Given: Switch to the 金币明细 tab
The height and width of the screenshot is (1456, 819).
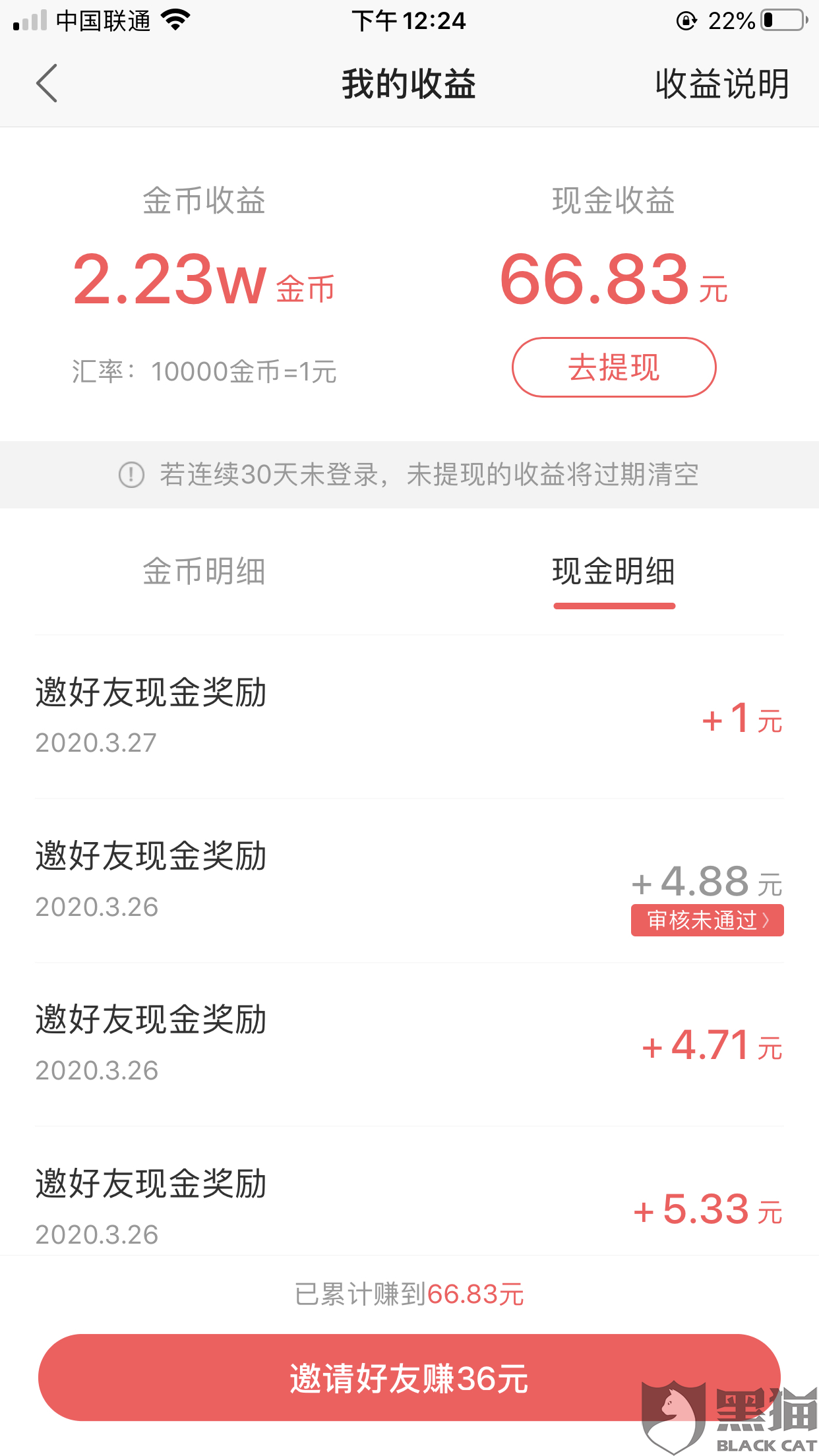Looking at the screenshot, I should click(204, 571).
